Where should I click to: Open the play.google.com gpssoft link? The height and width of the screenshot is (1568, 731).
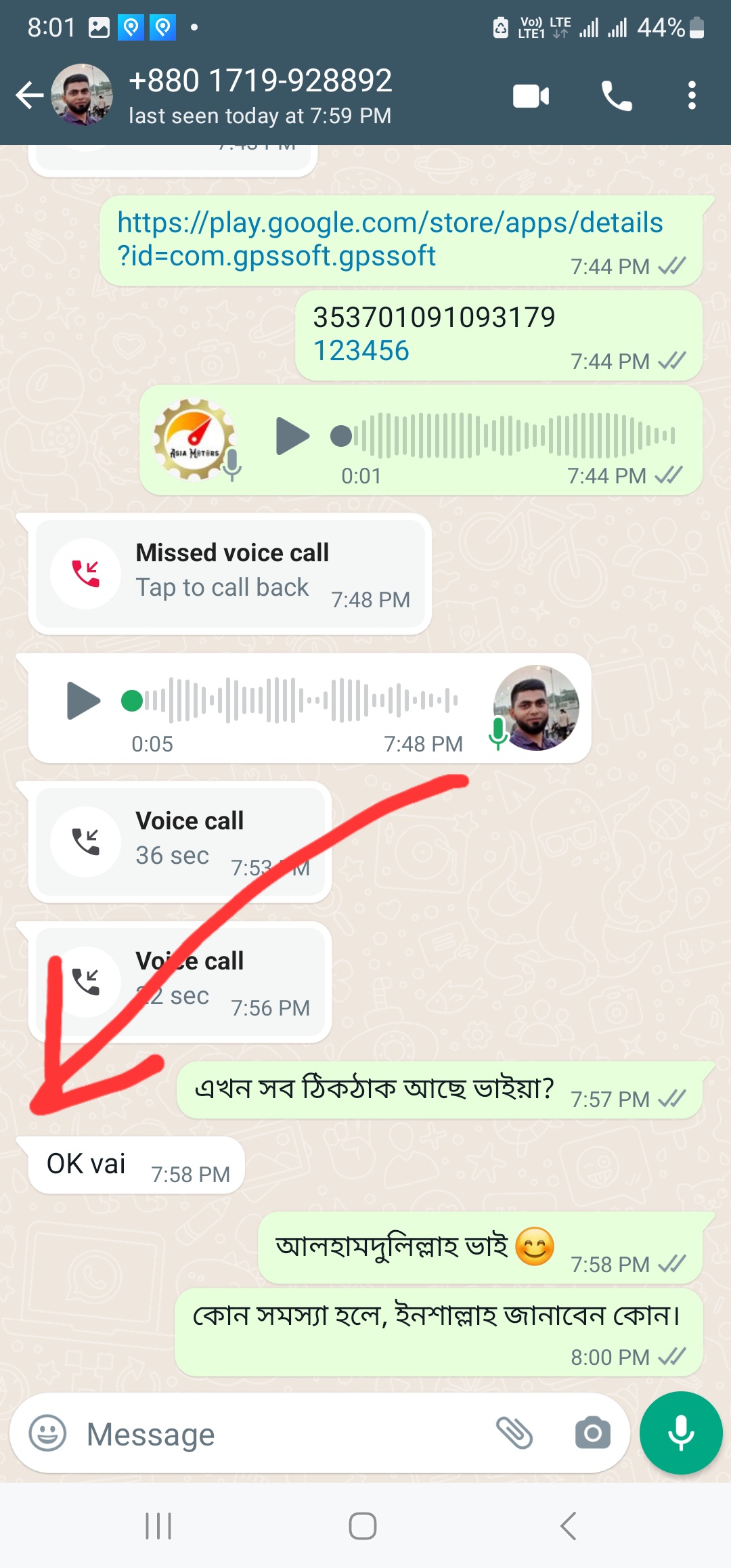point(389,239)
